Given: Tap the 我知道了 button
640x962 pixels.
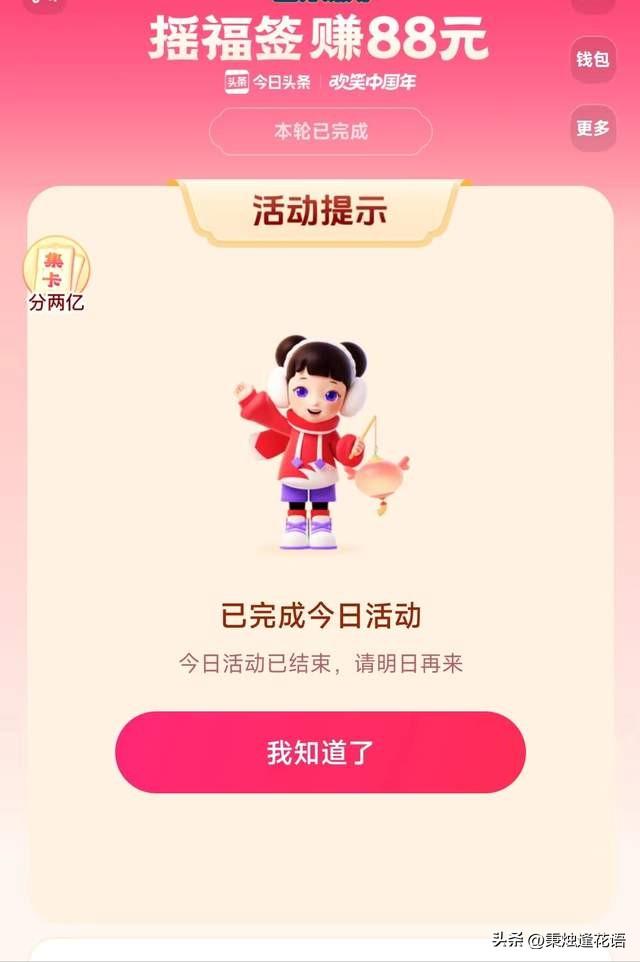Looking at the screenshot, I should click(320, 752).
